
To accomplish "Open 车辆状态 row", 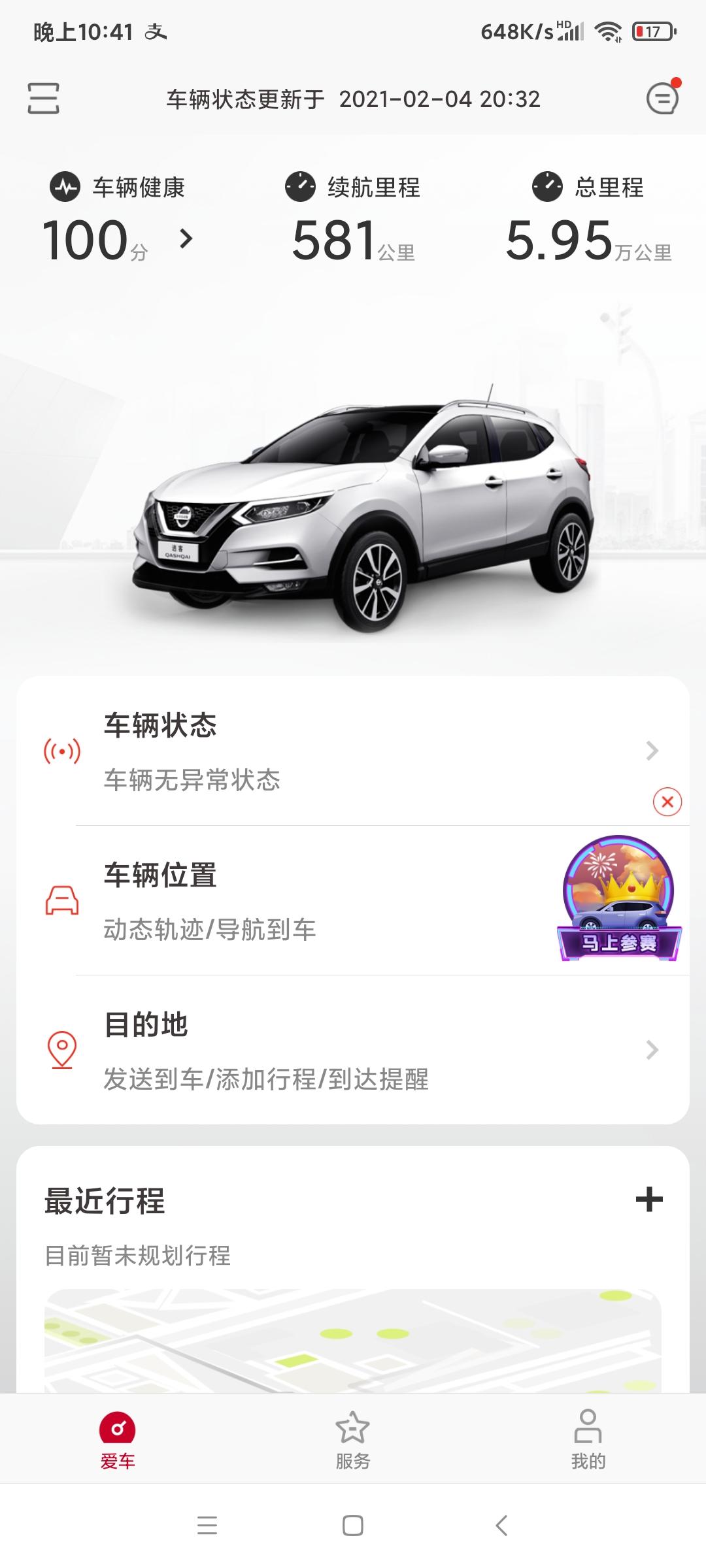I will pos(353,751).
